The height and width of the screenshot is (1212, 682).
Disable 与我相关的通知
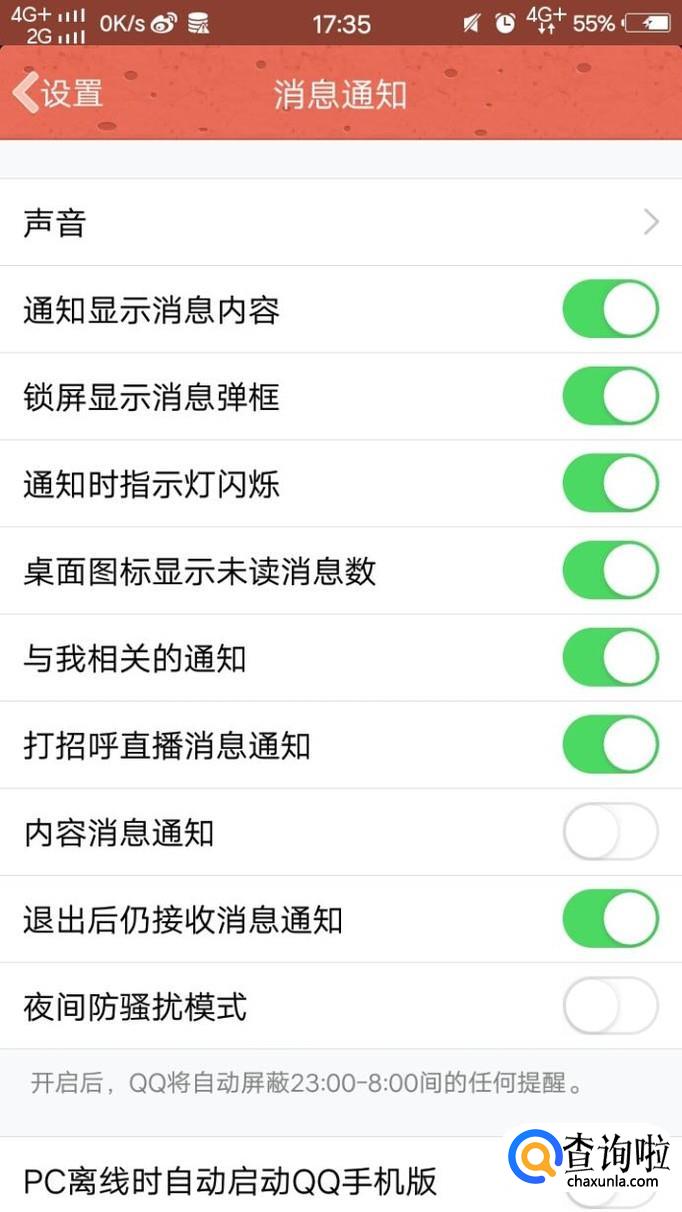coord(610,657)
